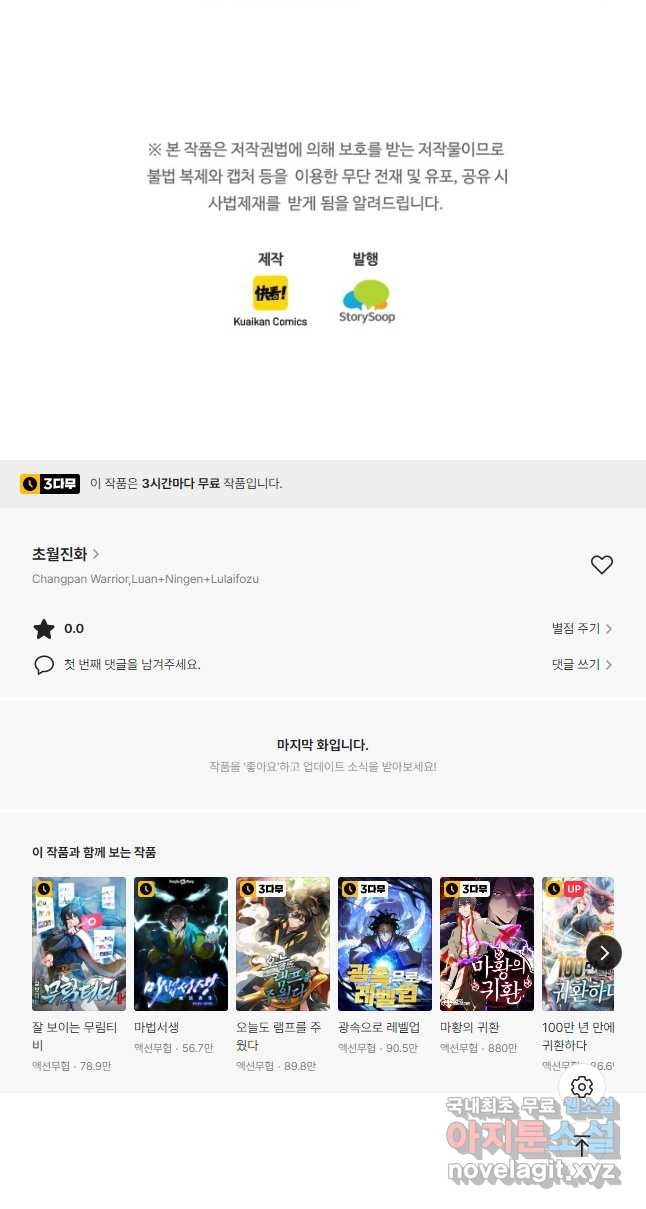
Task: Open the 잘 보이는 무림티비 webtoon
Action: click(x=79, y=944)
